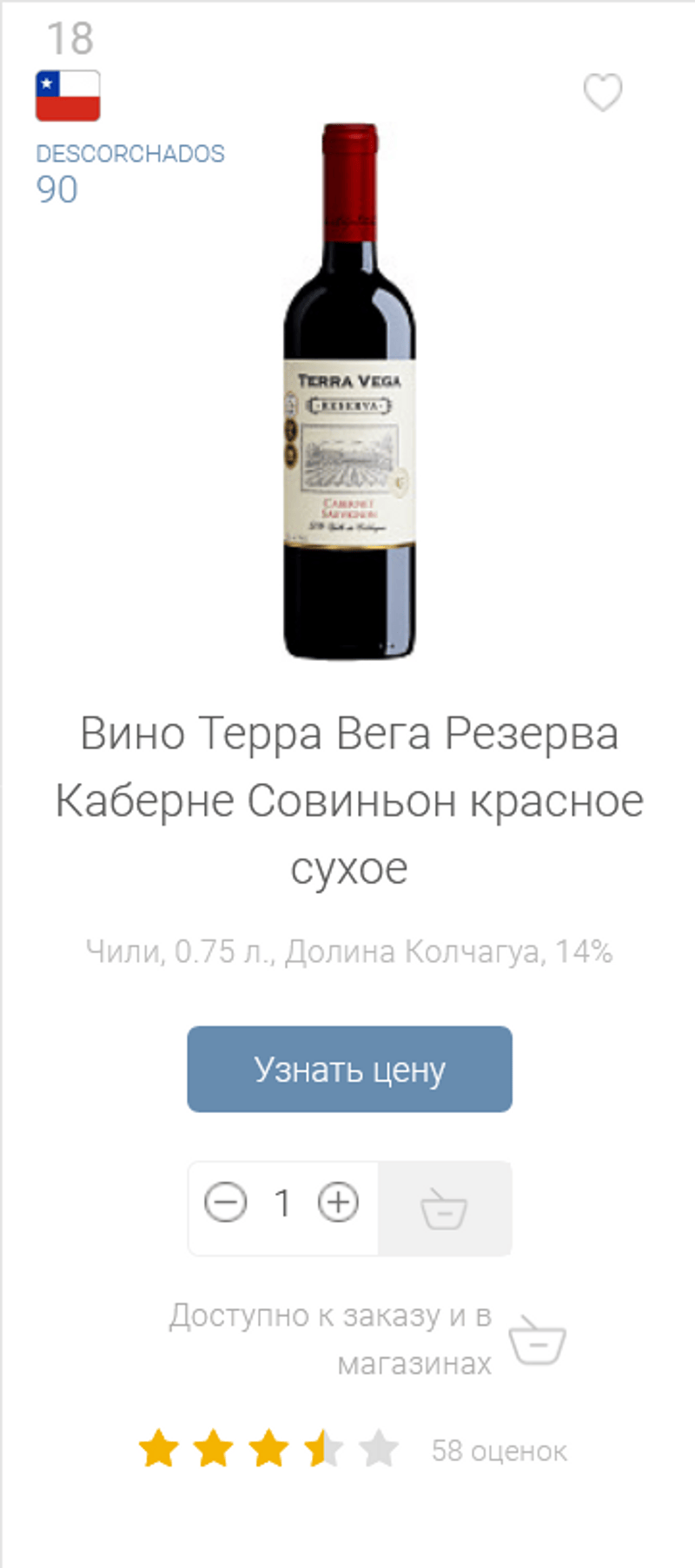Viewport: 695px width, 1568px height.
Task: Add the wine to favorites with the heart
Action: tap(602, 93)
